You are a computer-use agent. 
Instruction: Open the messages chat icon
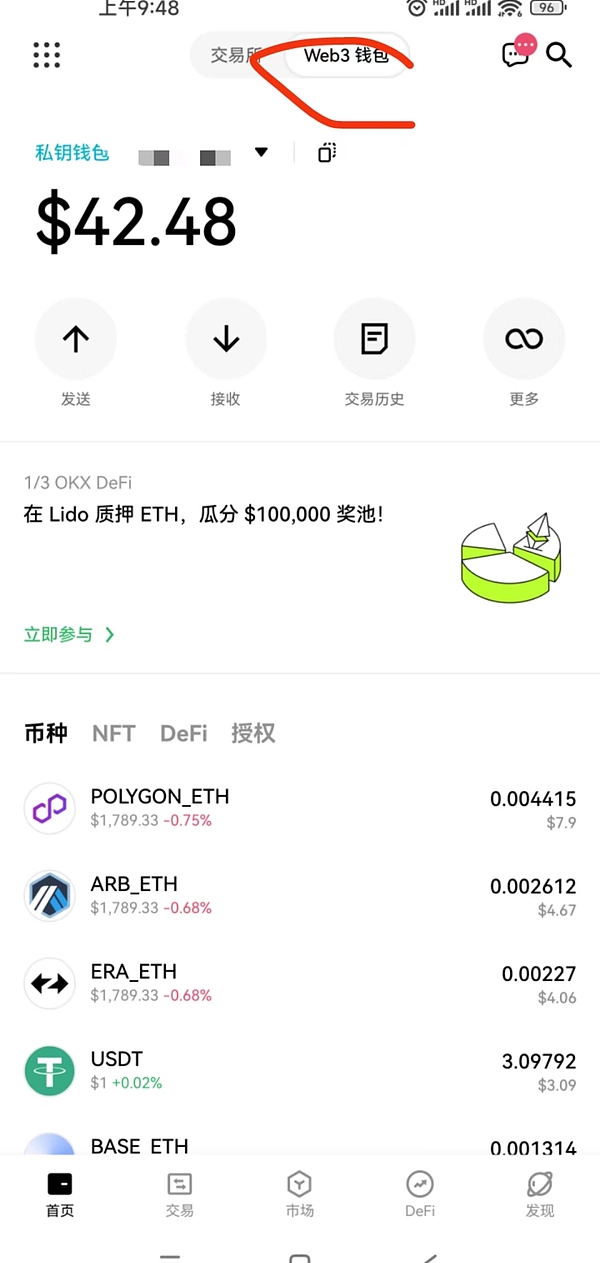(x=516, y=54)
